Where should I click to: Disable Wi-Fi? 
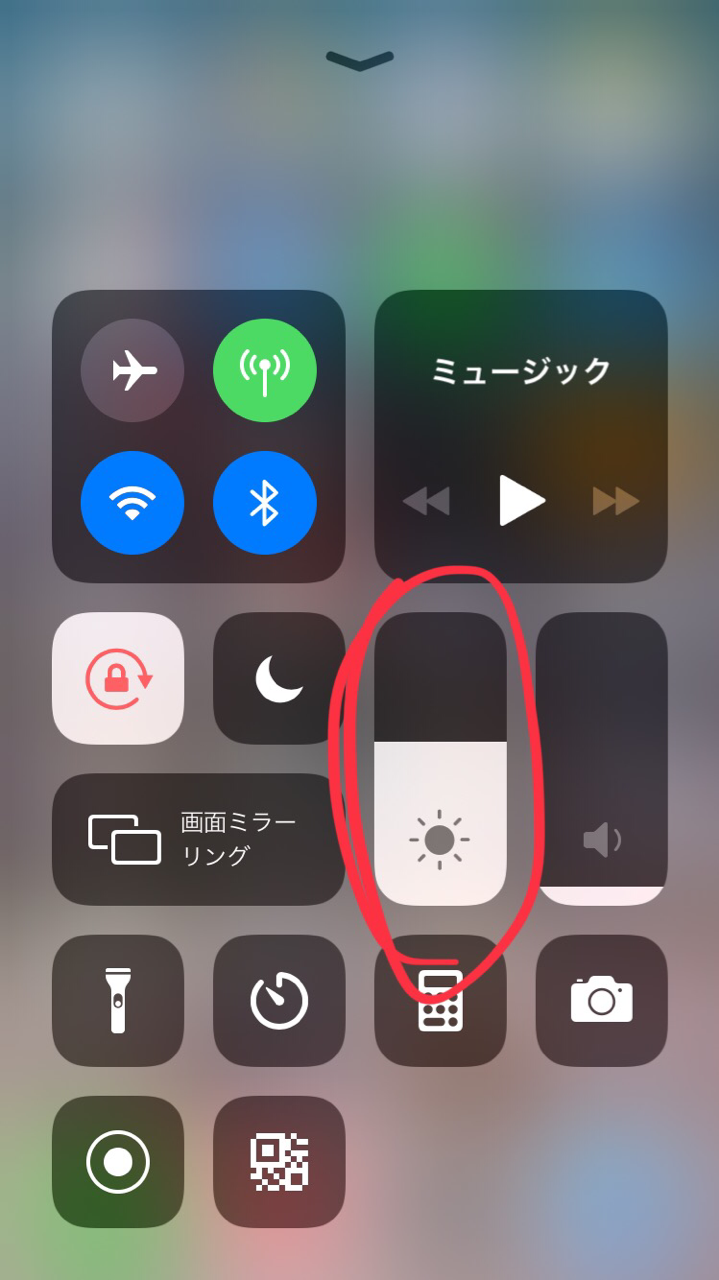[x=132, y=503]
